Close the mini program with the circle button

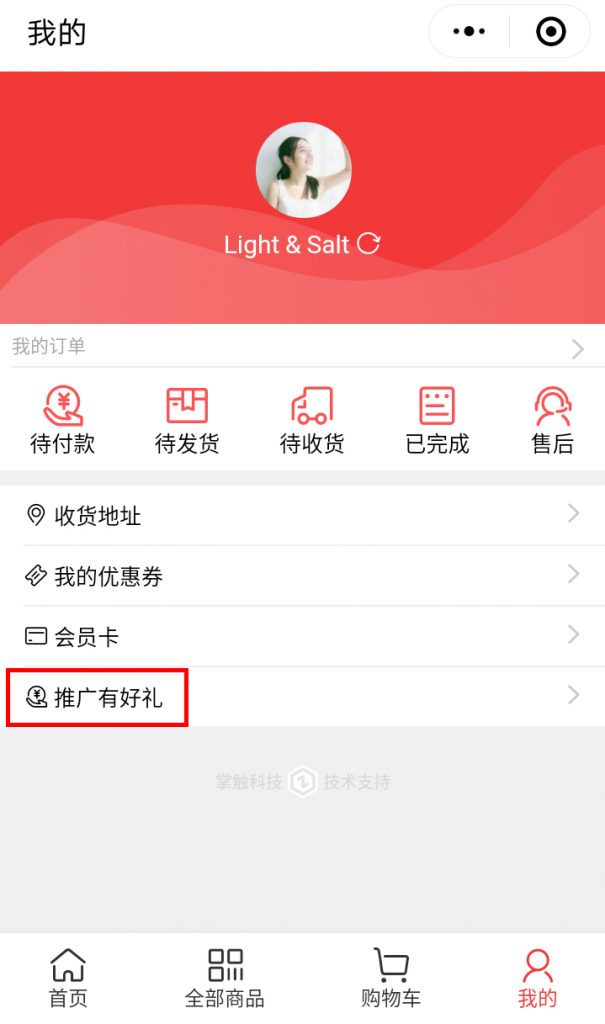[551, 32]
